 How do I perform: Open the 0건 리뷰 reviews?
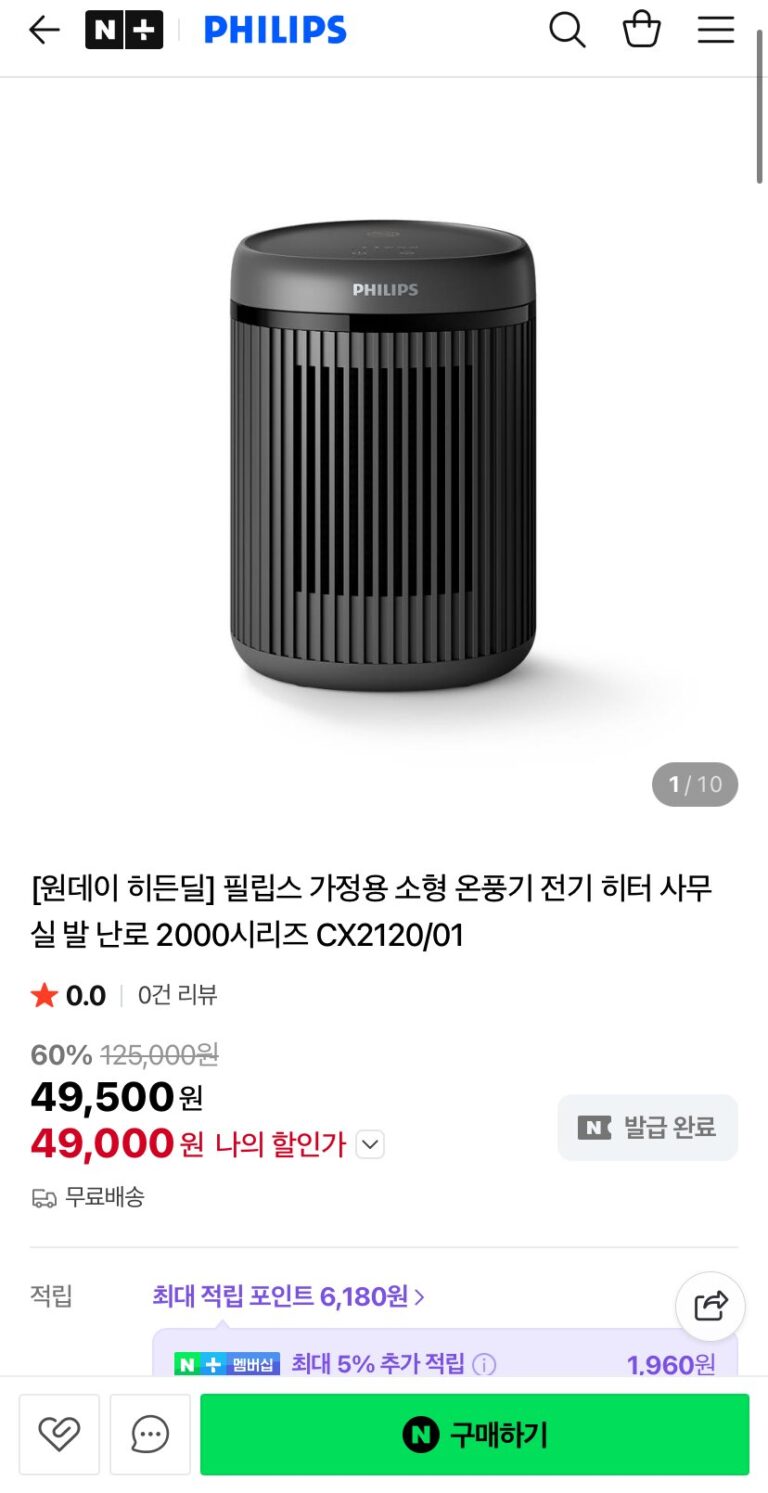[x=177, y=995]
